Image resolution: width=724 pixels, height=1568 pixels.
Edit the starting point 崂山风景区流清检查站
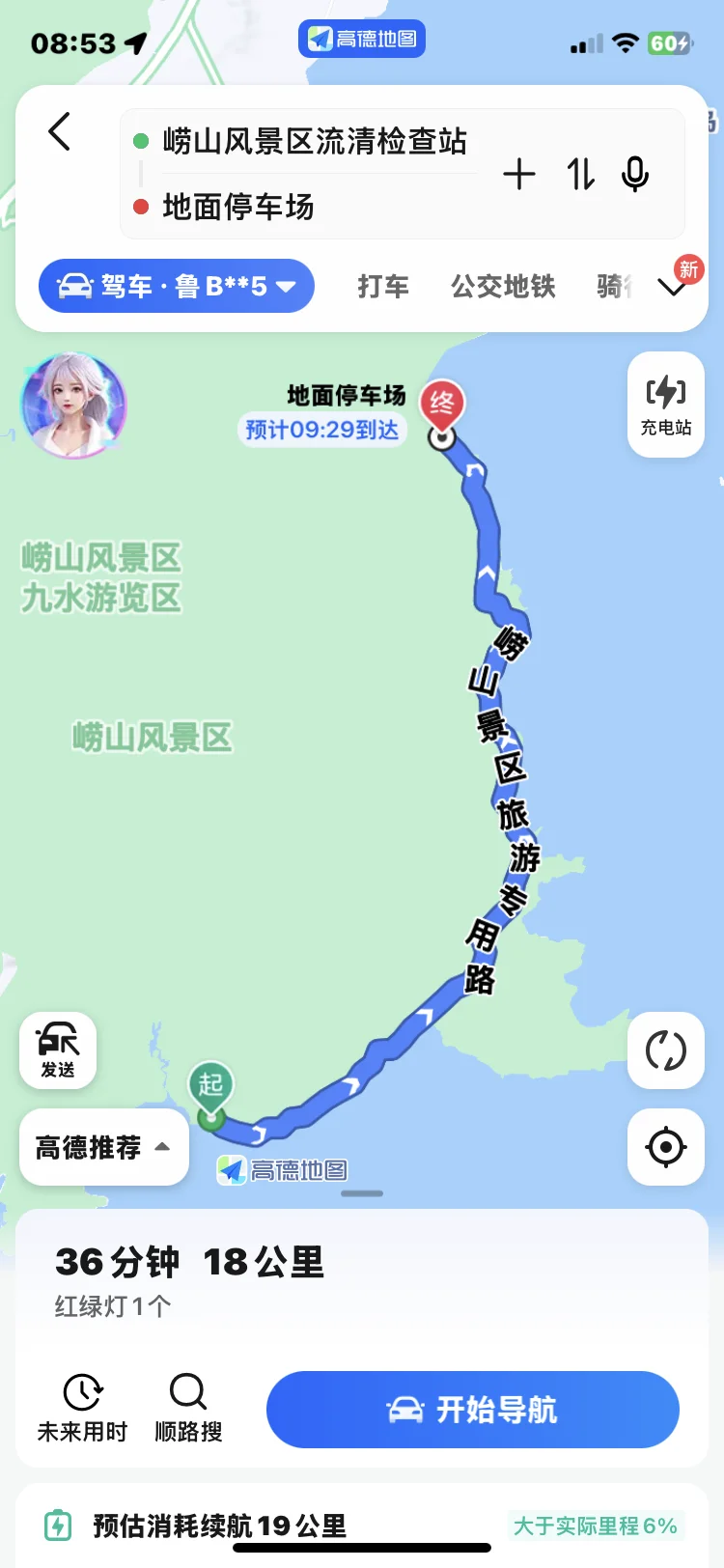[315, 142]
